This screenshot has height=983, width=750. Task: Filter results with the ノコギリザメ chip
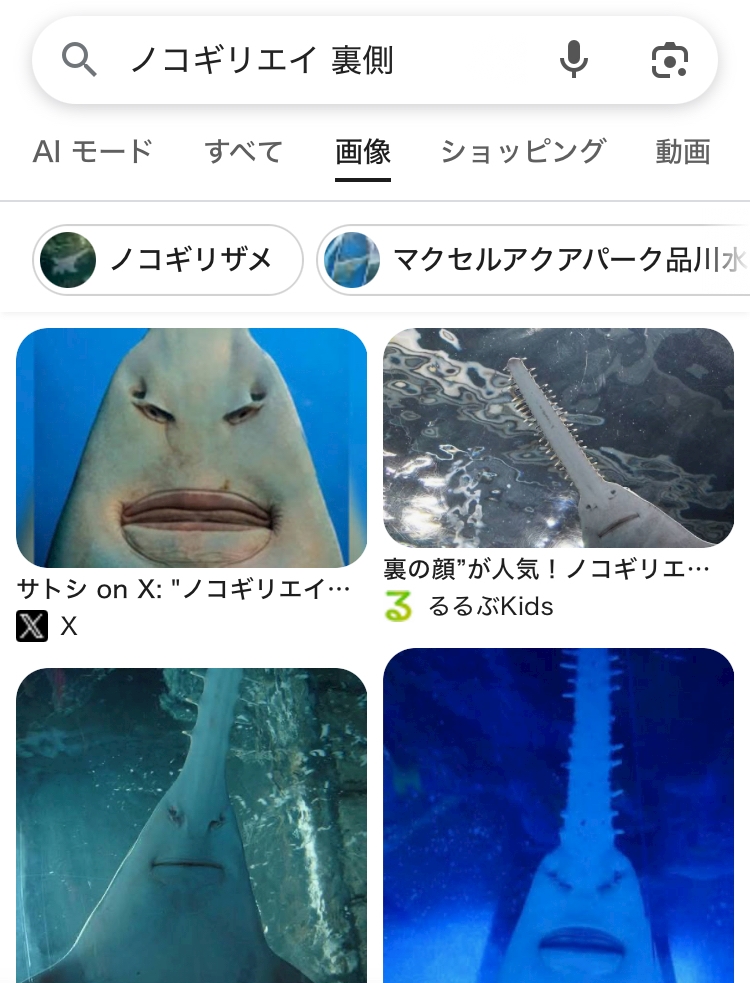point(168,260)
